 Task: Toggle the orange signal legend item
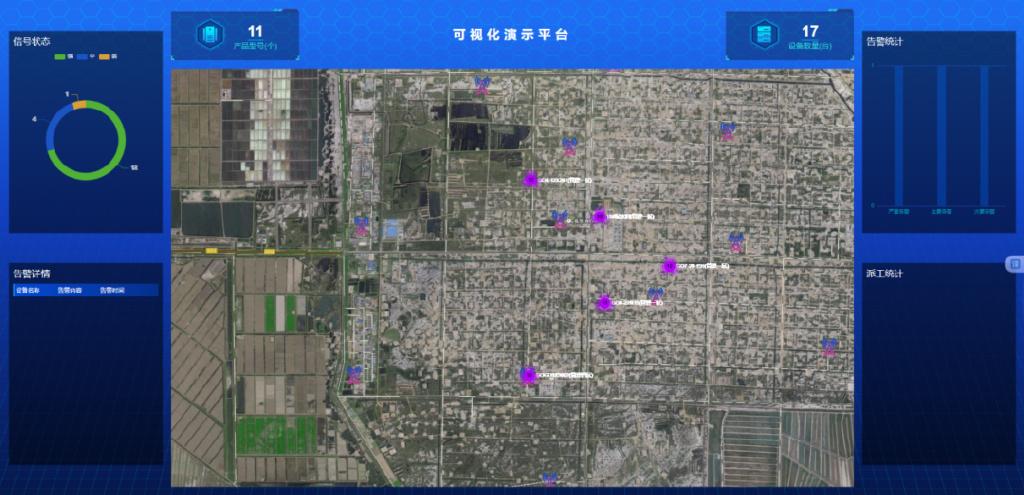[x=107, y=57]
